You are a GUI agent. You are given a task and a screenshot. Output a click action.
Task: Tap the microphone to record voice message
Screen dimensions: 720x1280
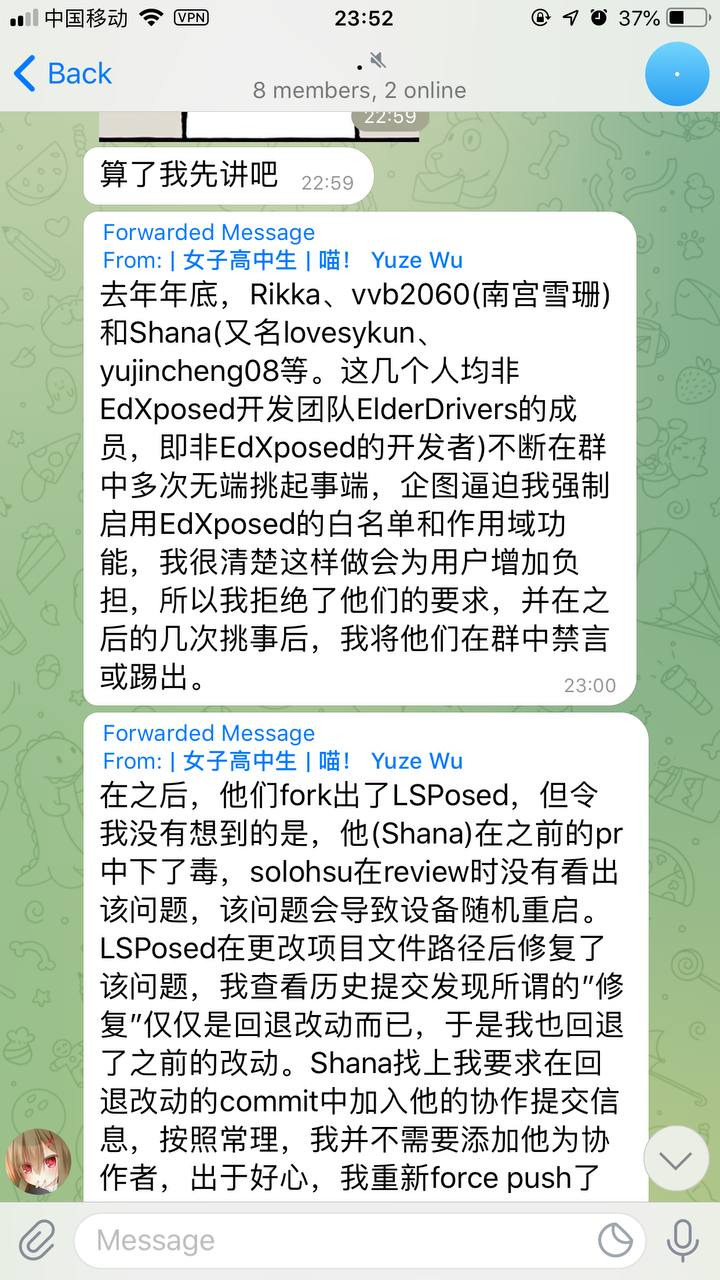point(683,1241)
